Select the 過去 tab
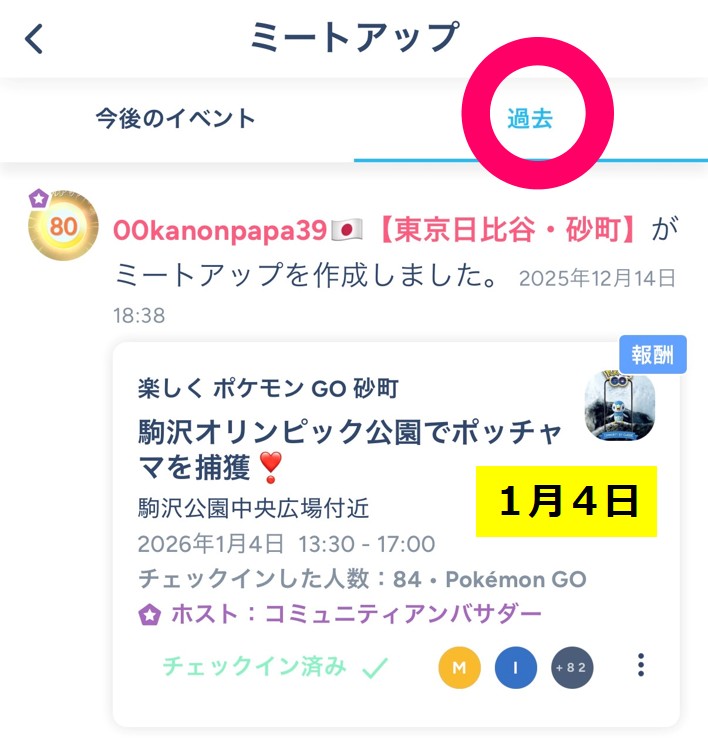The width and height of the screenshot is (708, 740). tap(530, 119)
